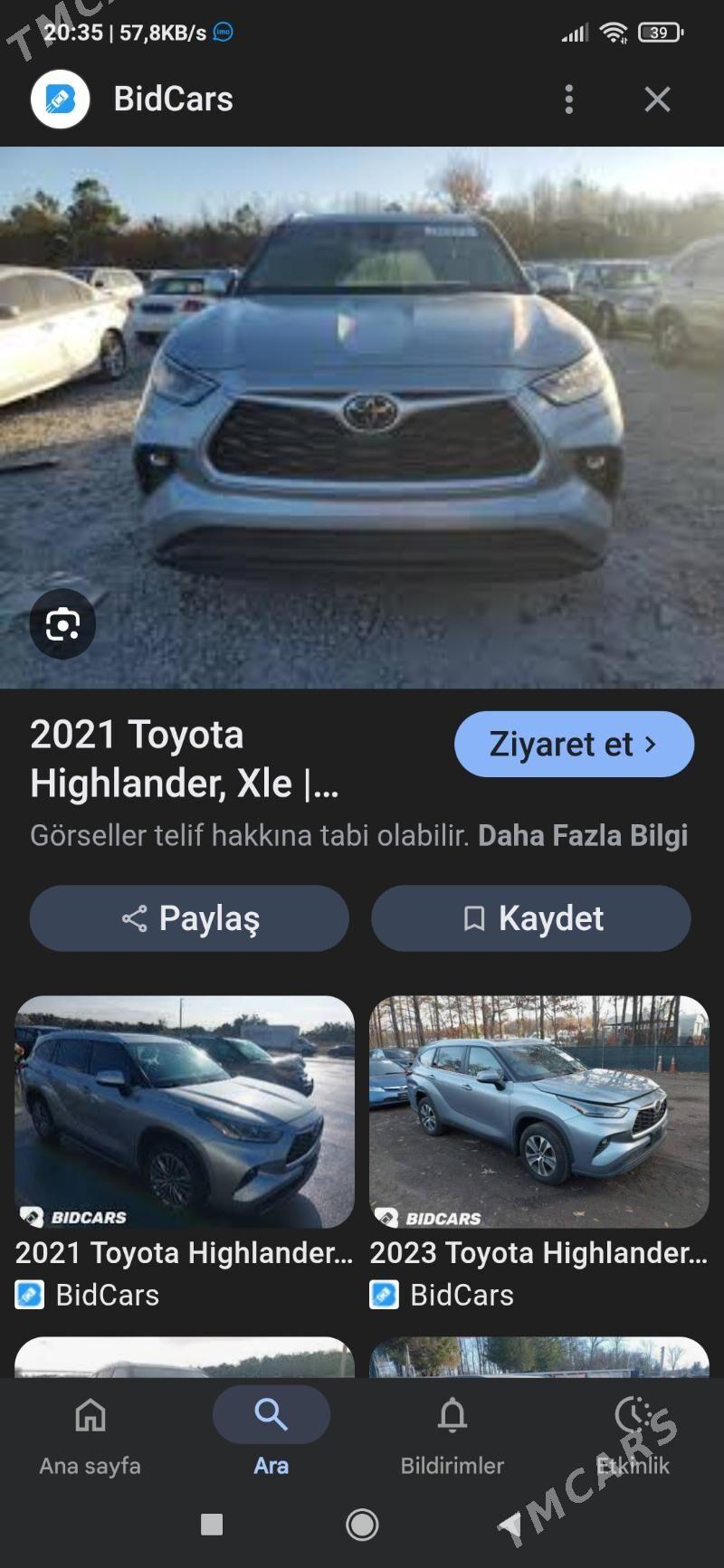724x1568 pixels.
Task: Tap the BidCars favicon in the header
Action: pyautogui.click(x=59, y=100)
